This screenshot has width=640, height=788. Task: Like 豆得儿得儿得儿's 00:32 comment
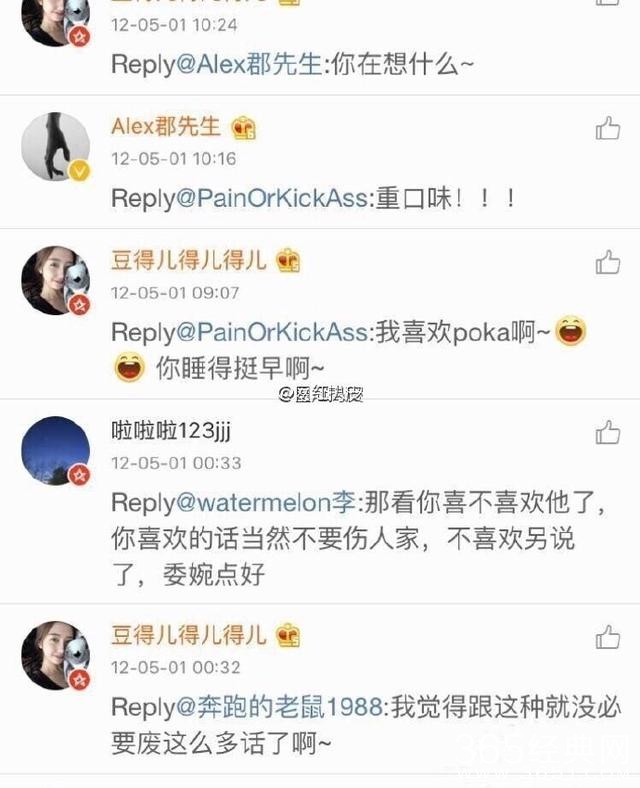(608, 637)
